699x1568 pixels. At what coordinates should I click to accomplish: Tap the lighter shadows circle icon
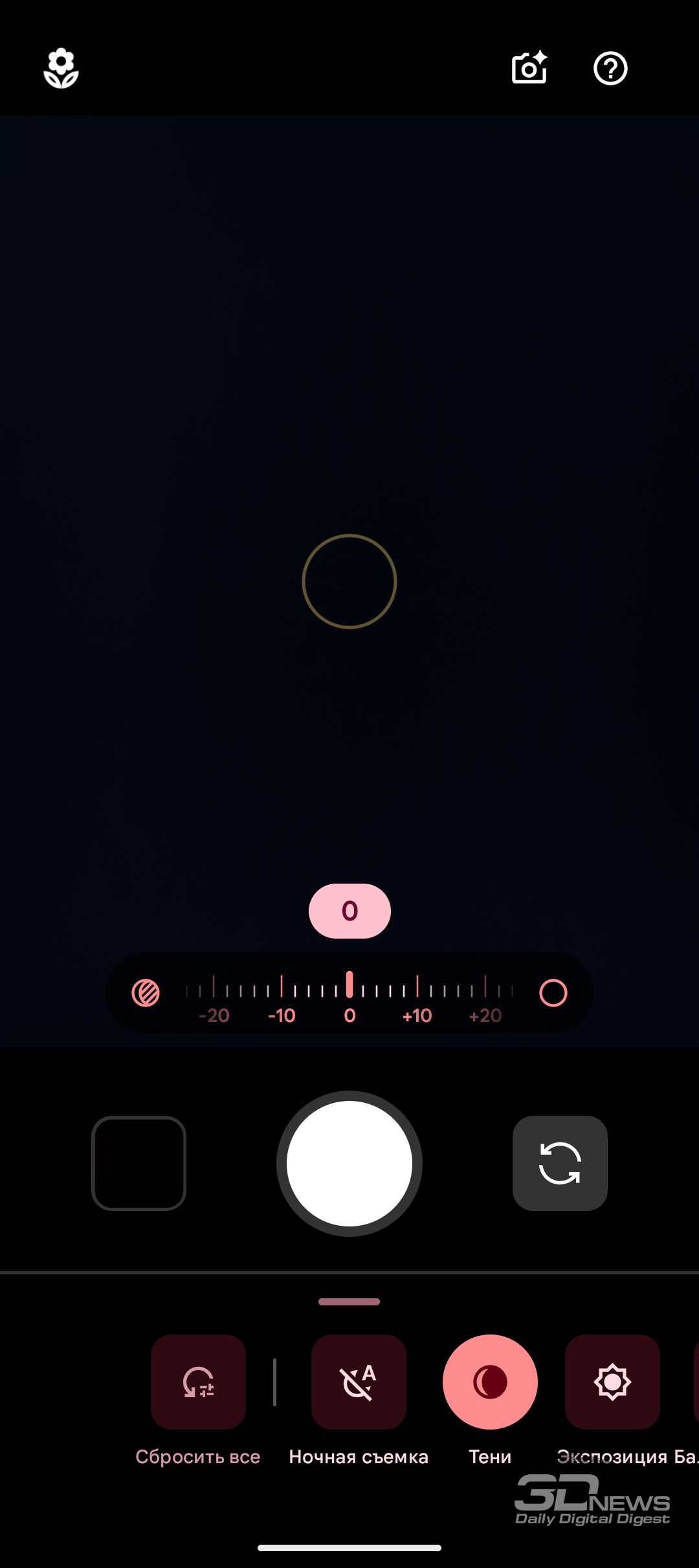click(x=553, y=993)
